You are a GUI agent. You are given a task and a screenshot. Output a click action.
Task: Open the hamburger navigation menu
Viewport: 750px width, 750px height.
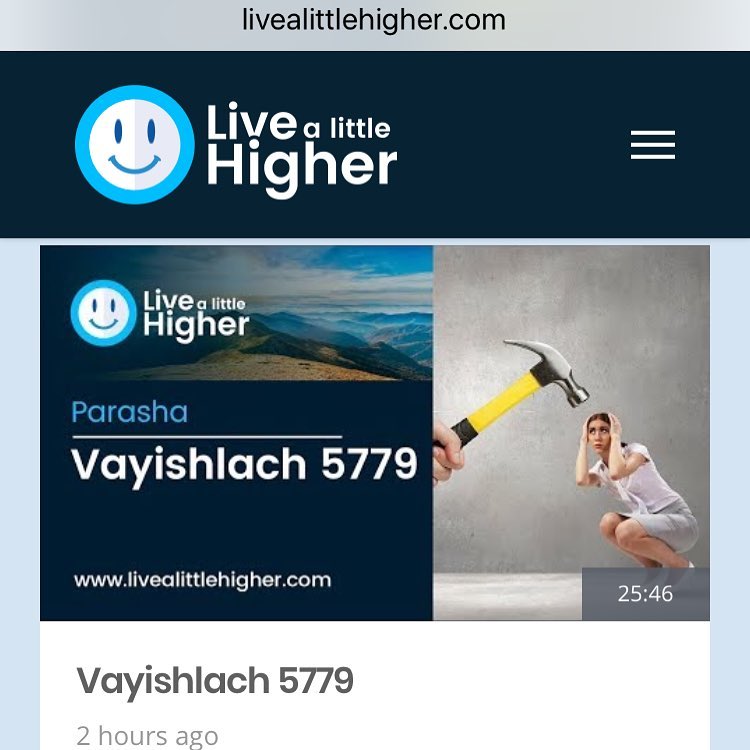click(653, 145)
